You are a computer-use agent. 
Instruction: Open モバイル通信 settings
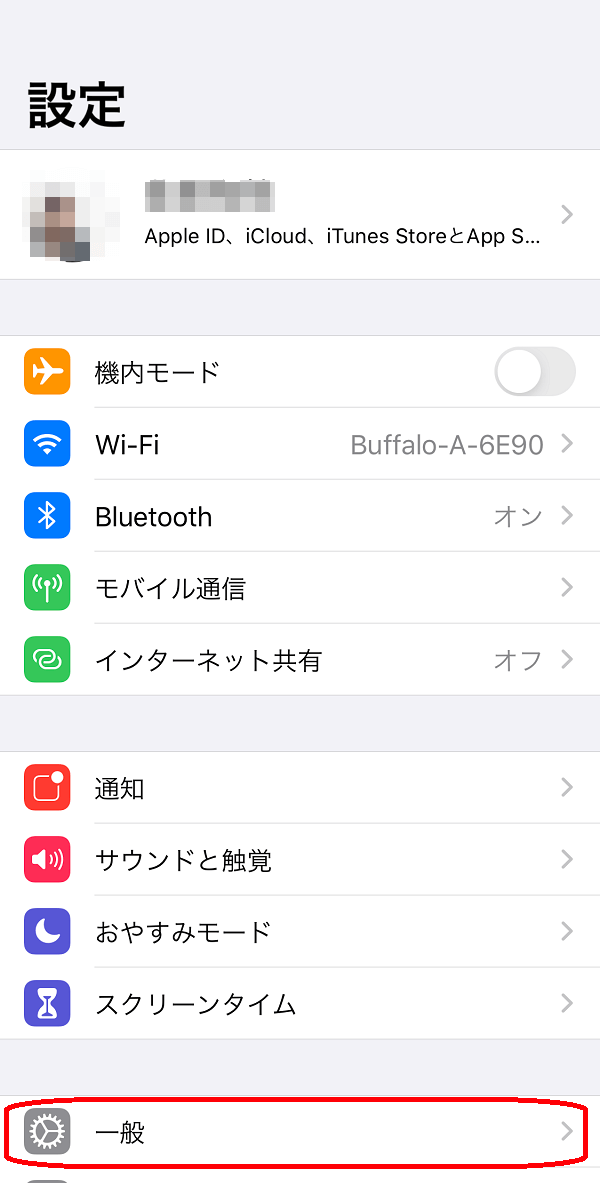coord(300,588)
